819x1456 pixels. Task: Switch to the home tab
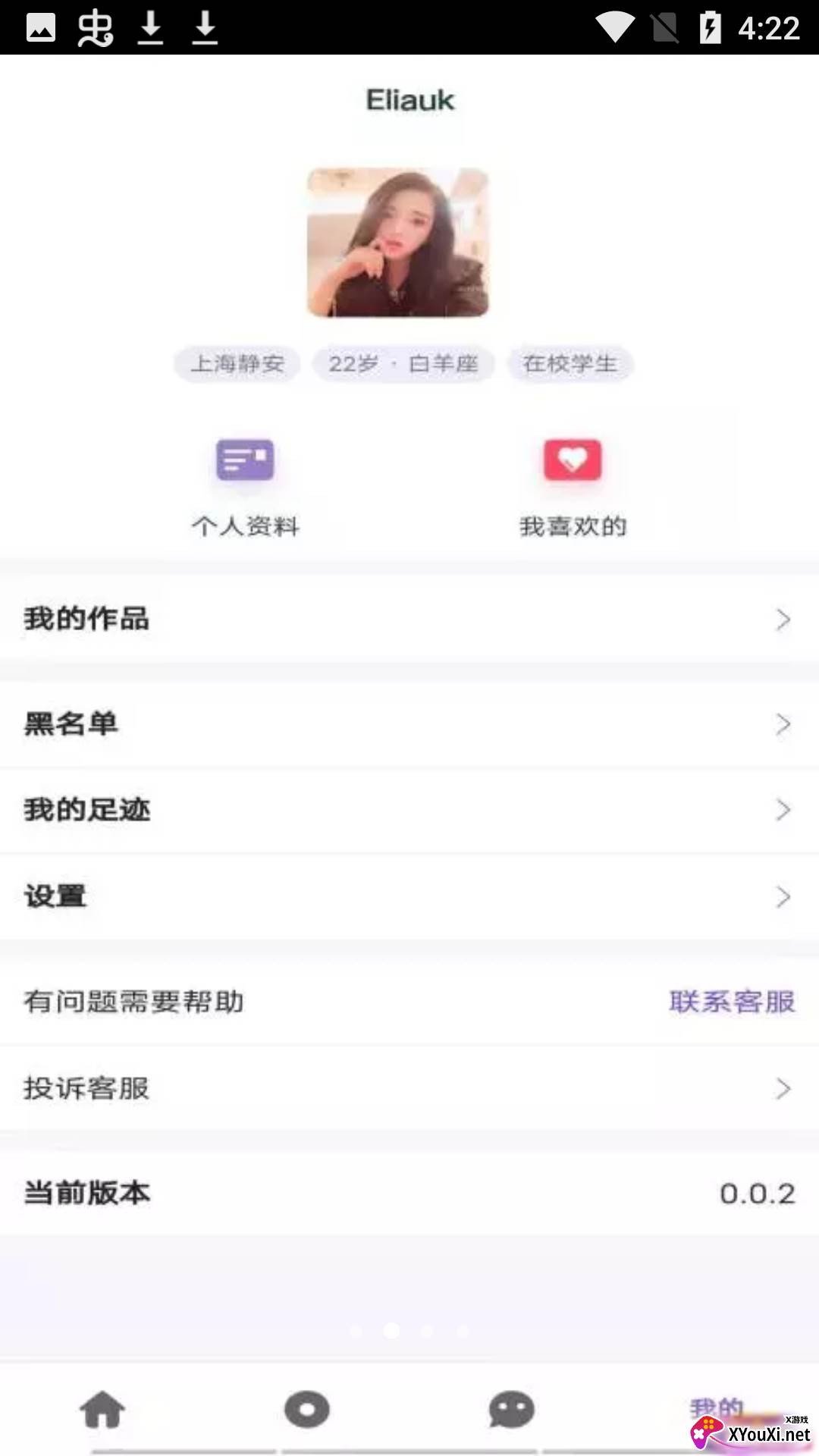tap(102, 1409)
